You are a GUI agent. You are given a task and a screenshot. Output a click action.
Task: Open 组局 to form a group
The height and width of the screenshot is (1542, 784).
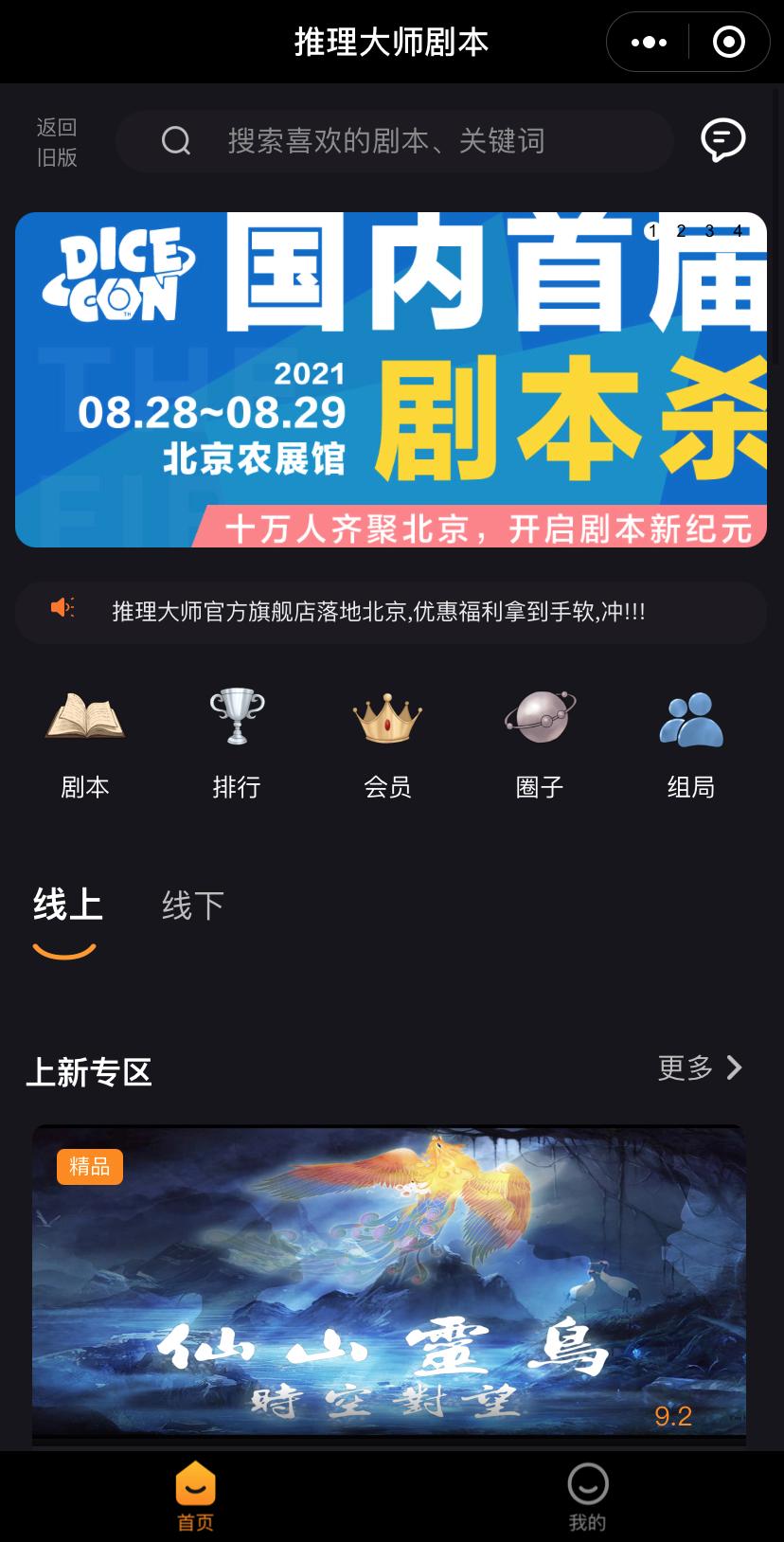691,744
